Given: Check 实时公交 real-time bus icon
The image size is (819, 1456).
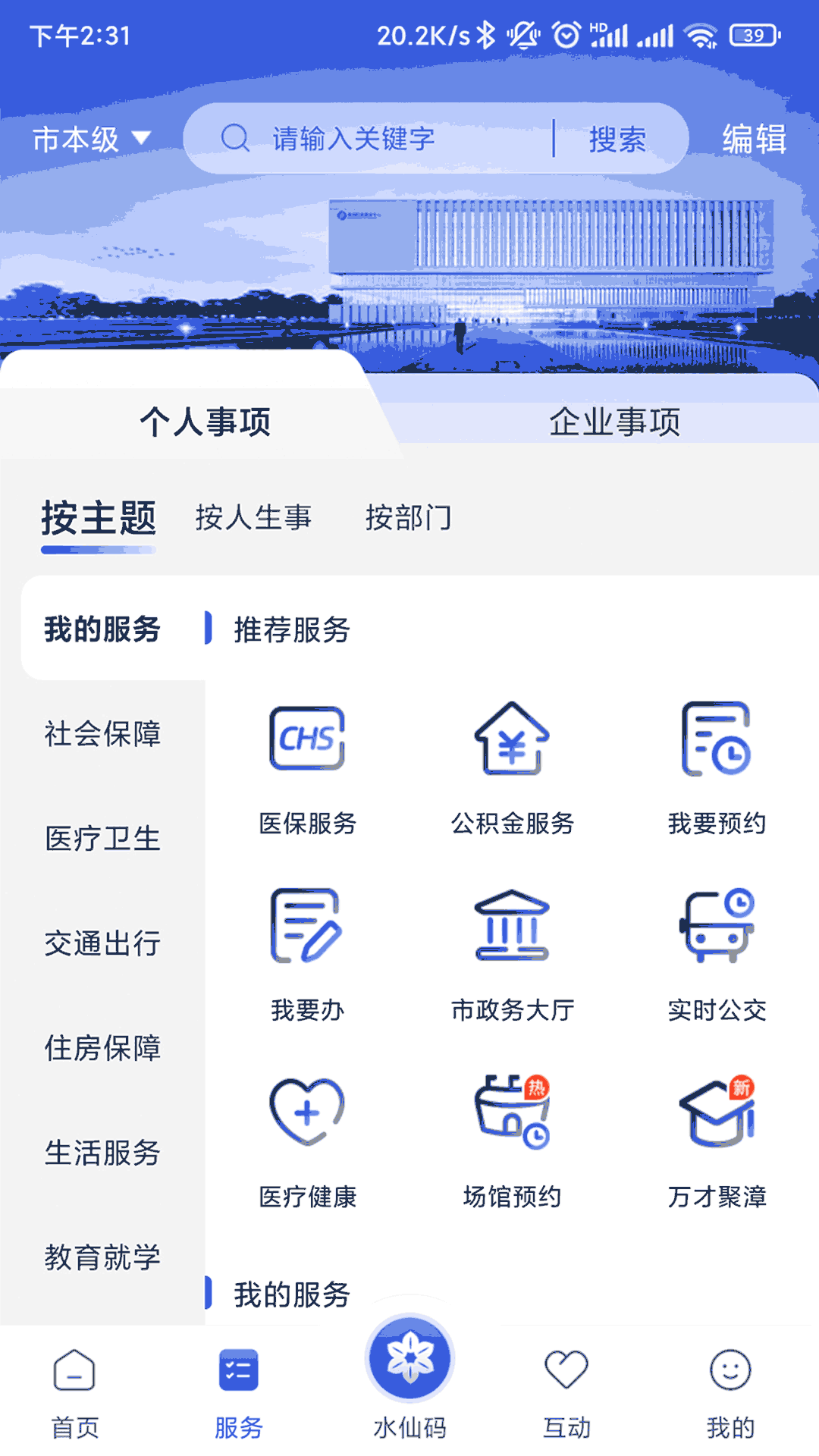Looking at the screenshot, I should coord(716,952).
